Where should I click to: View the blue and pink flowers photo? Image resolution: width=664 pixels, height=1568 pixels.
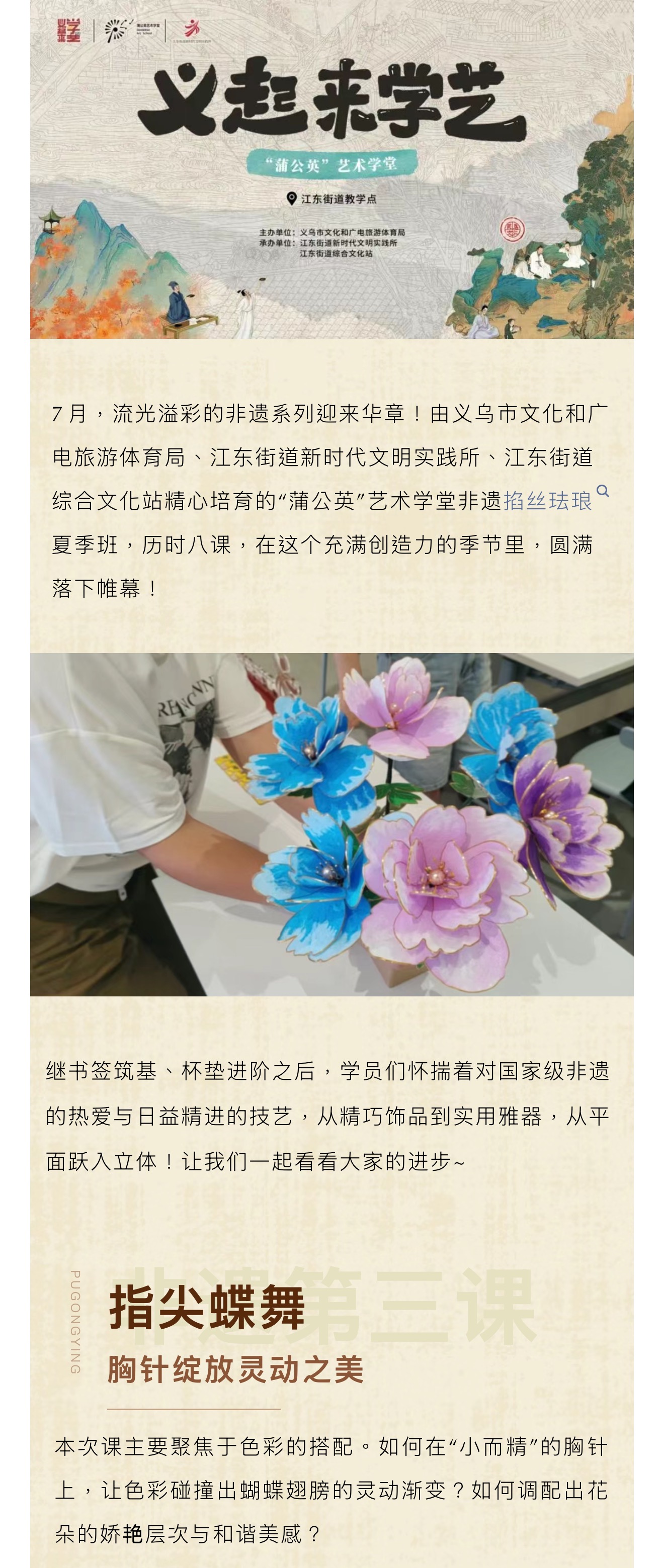pyautogui.click(x=332, y=824)
